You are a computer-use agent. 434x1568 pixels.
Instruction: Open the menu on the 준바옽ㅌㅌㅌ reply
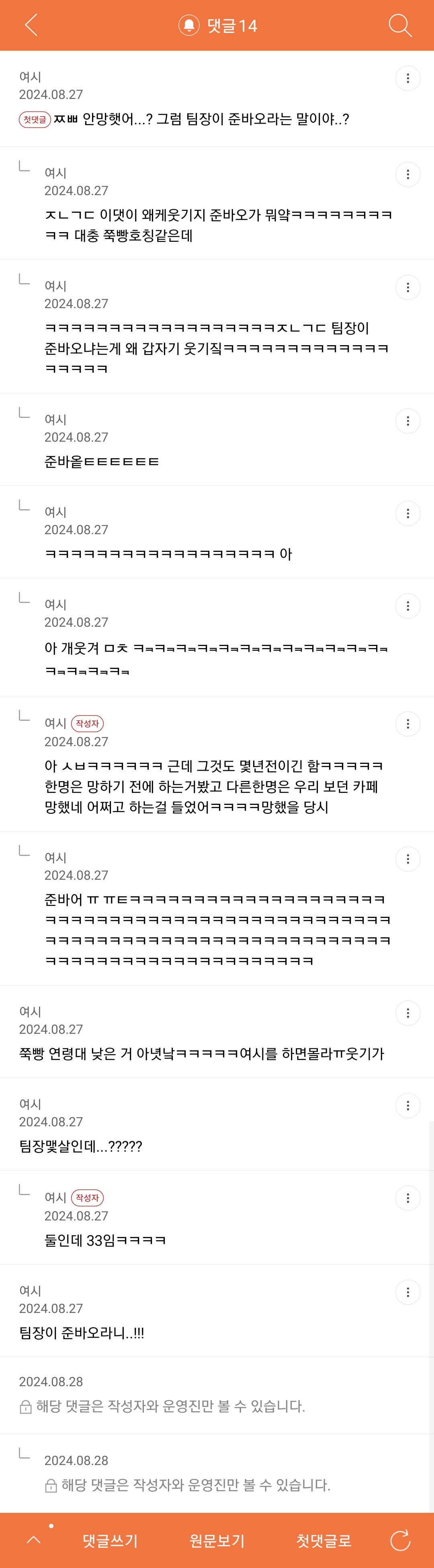click(408, 421)
